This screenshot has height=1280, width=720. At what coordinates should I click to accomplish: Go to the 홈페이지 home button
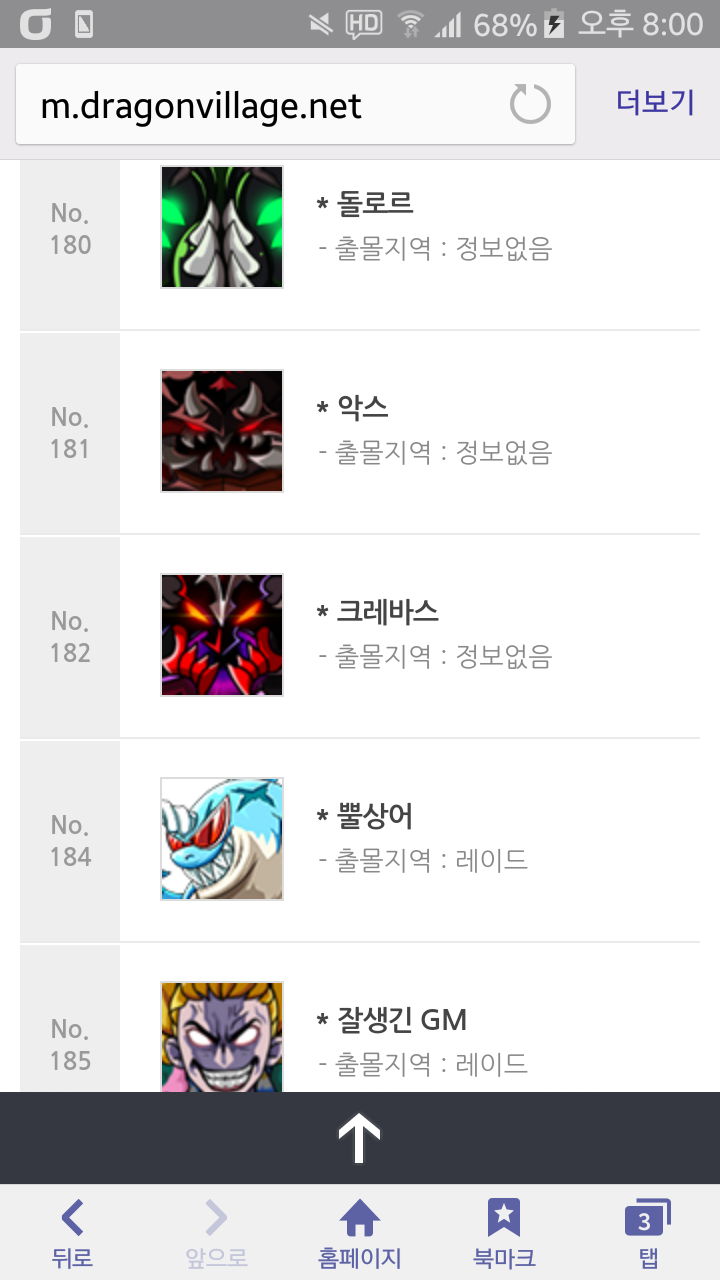(360, 1233)
